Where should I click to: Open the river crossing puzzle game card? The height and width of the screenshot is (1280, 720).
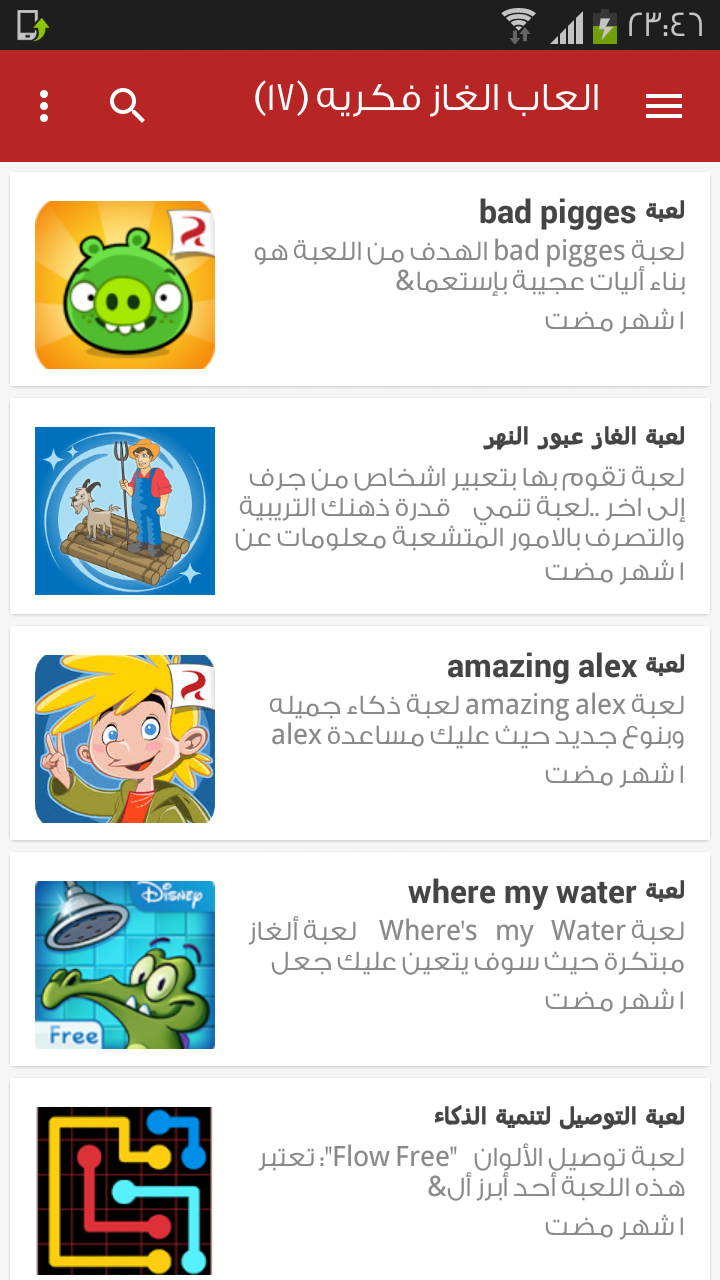coord(360,506)
